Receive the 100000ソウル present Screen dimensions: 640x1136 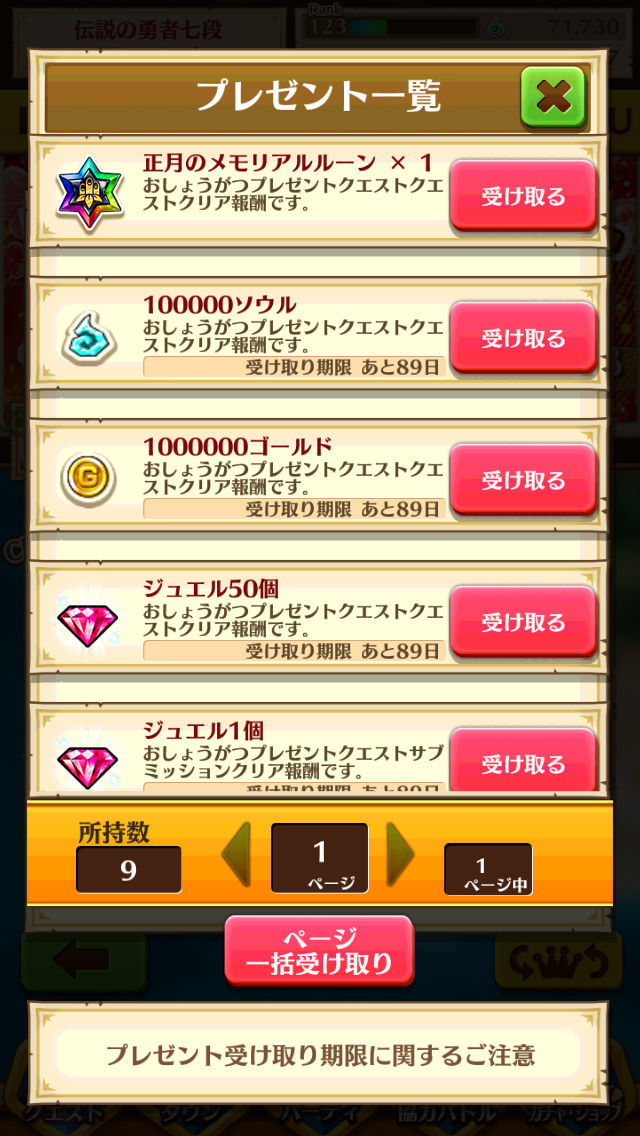[523, 338]
